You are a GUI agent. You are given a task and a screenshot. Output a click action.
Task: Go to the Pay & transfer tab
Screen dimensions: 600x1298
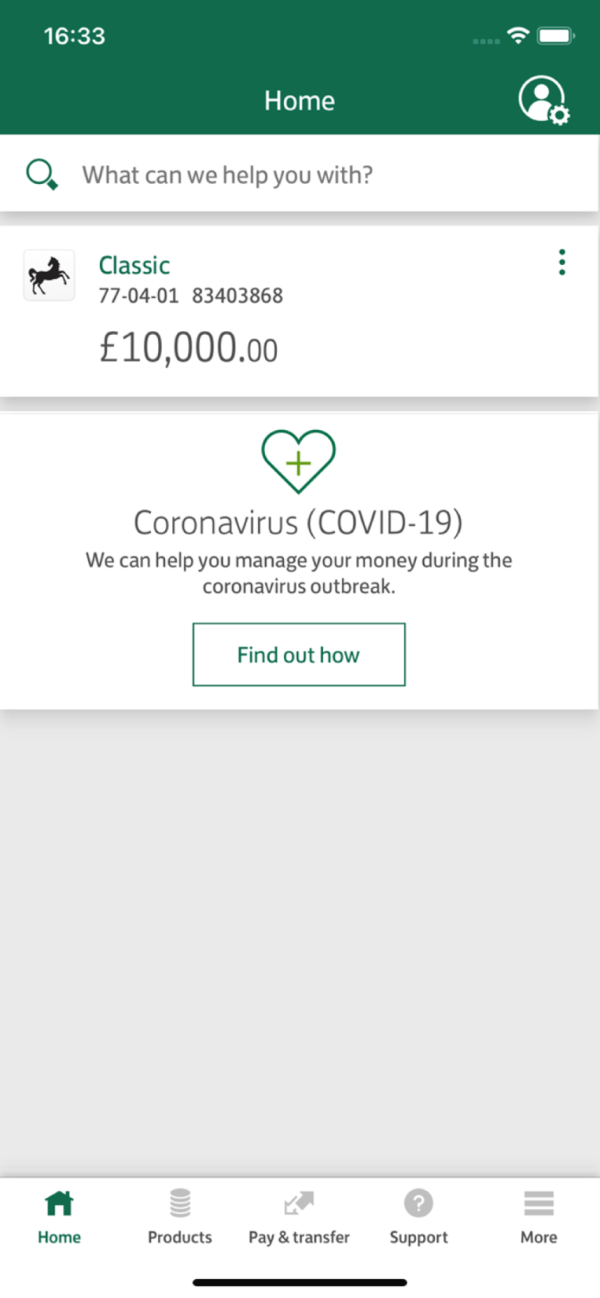299,1216
